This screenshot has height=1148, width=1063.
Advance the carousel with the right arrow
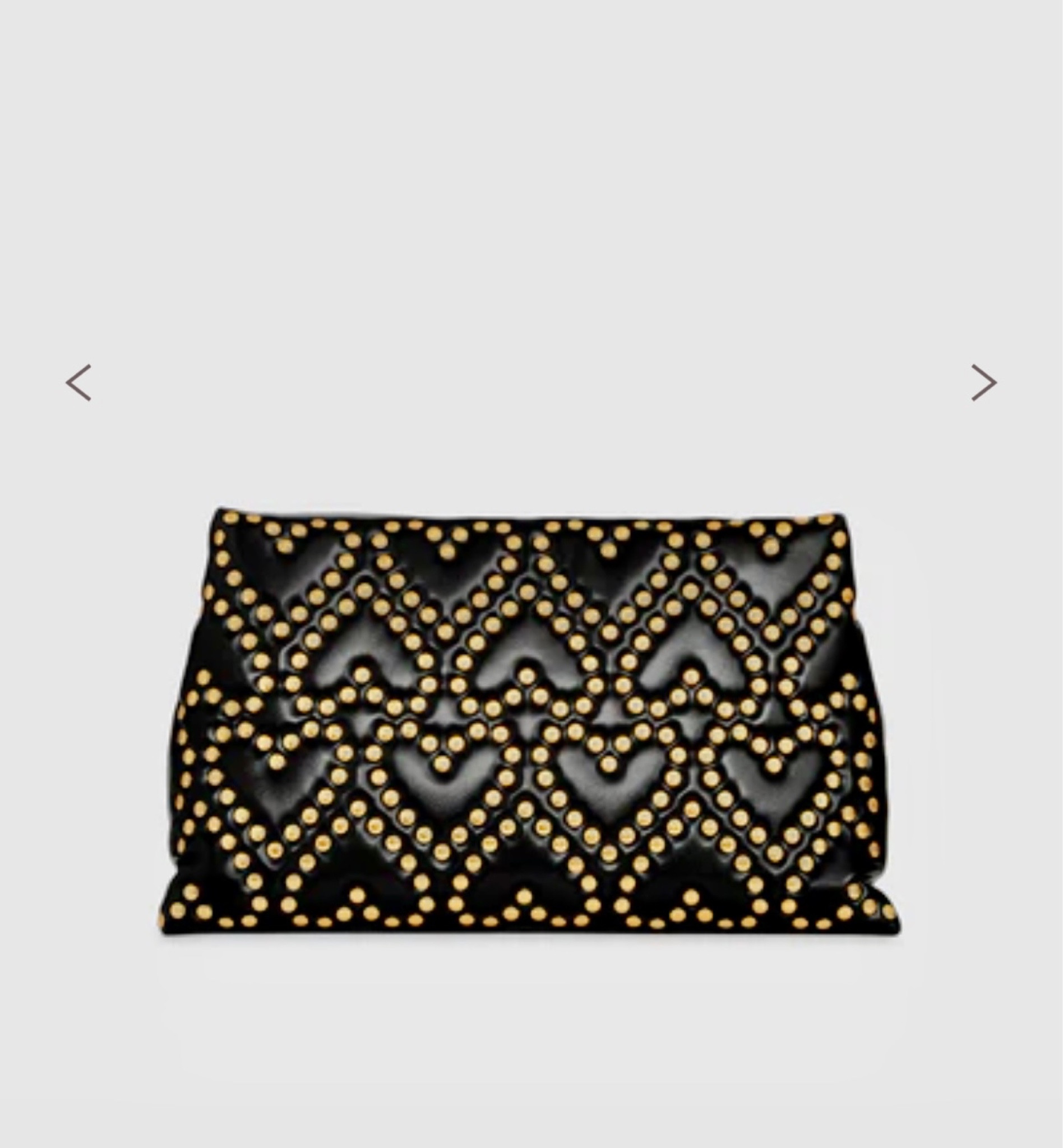(x=983, y=383)
